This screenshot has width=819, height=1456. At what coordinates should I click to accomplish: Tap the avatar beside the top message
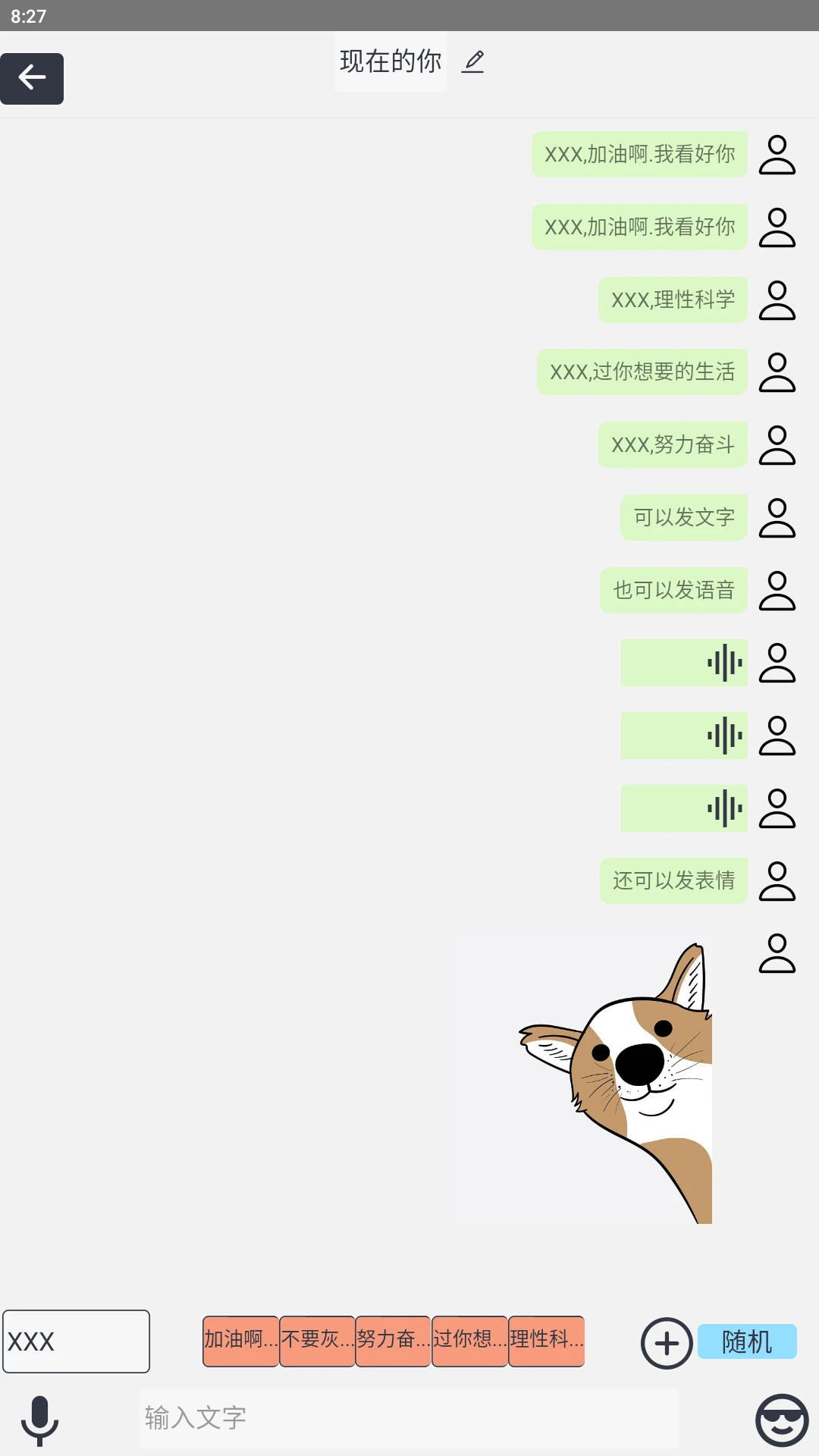[777, 154]
